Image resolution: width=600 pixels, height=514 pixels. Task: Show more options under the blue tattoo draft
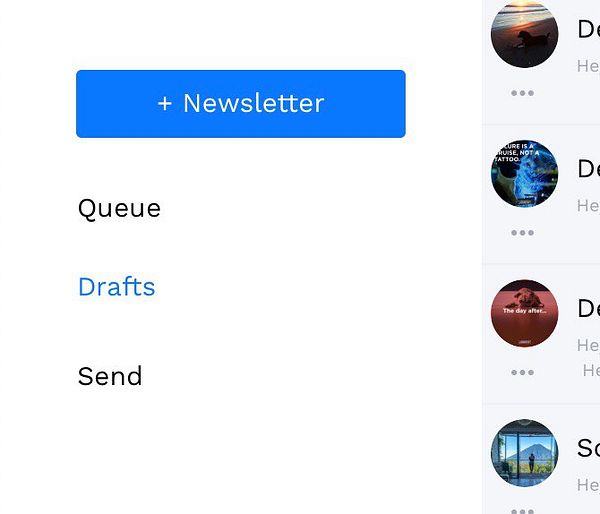pyautogui.click(x=522, y=233)
